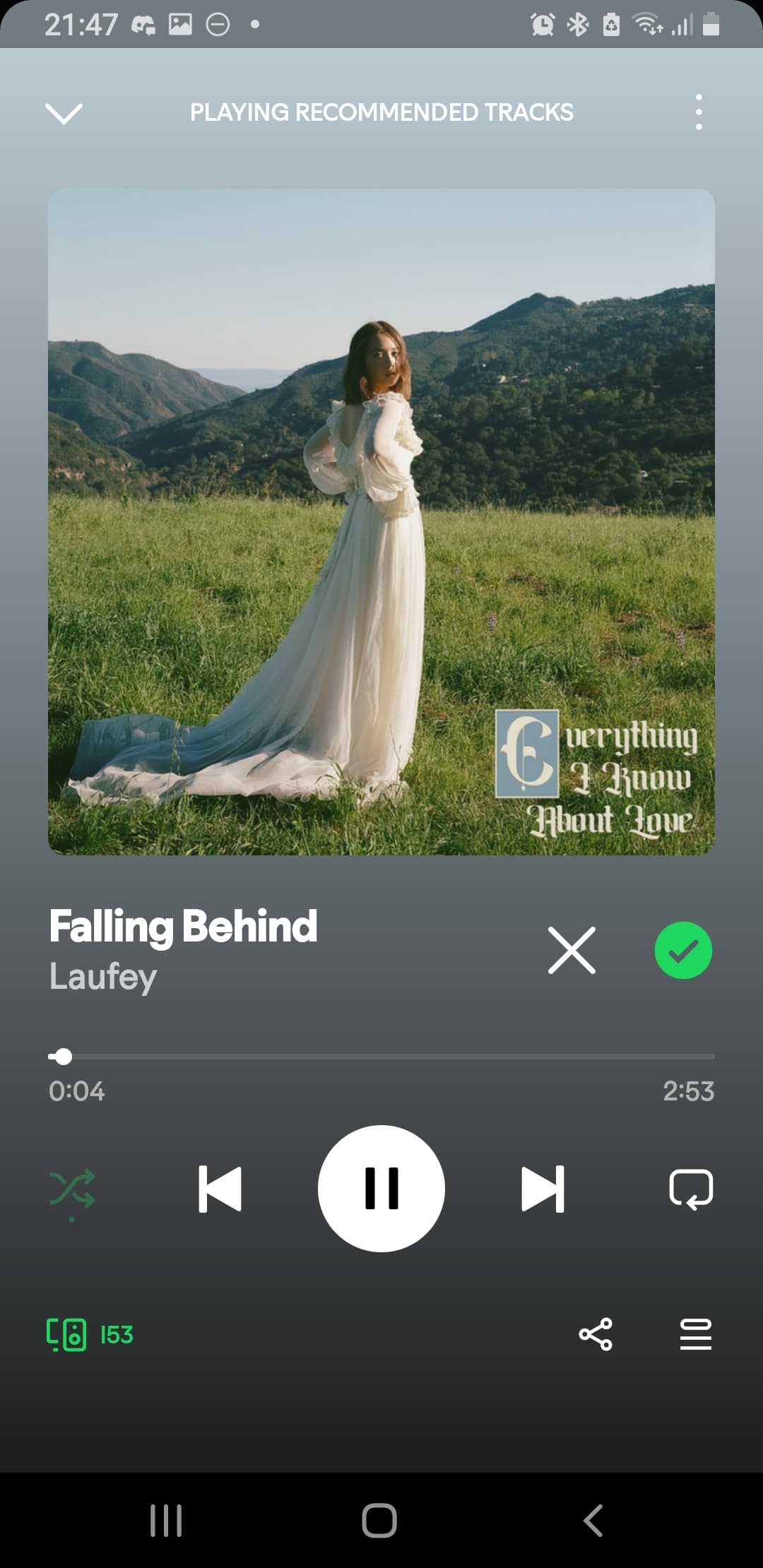Skip to the next track

543,1189
